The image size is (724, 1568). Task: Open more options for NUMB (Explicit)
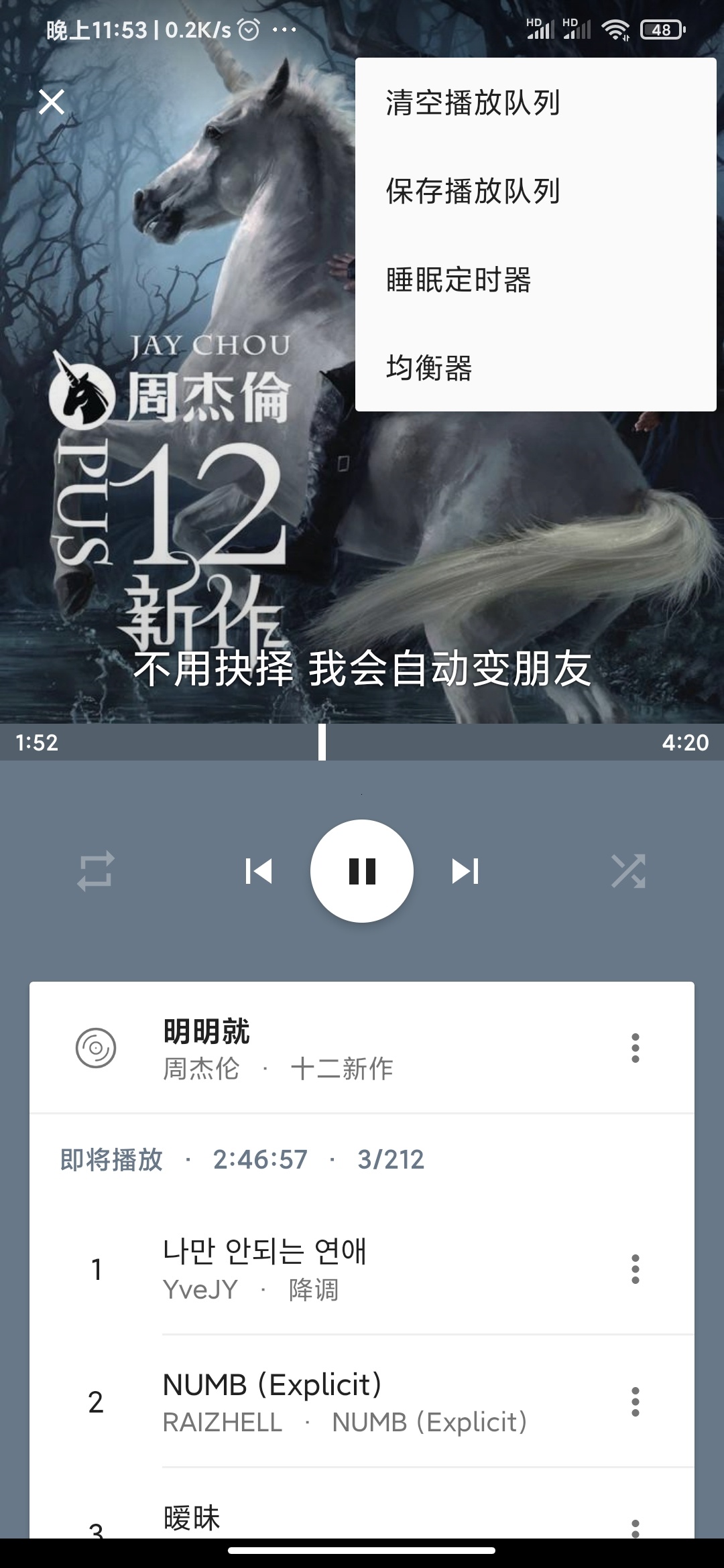point(635,1402)
